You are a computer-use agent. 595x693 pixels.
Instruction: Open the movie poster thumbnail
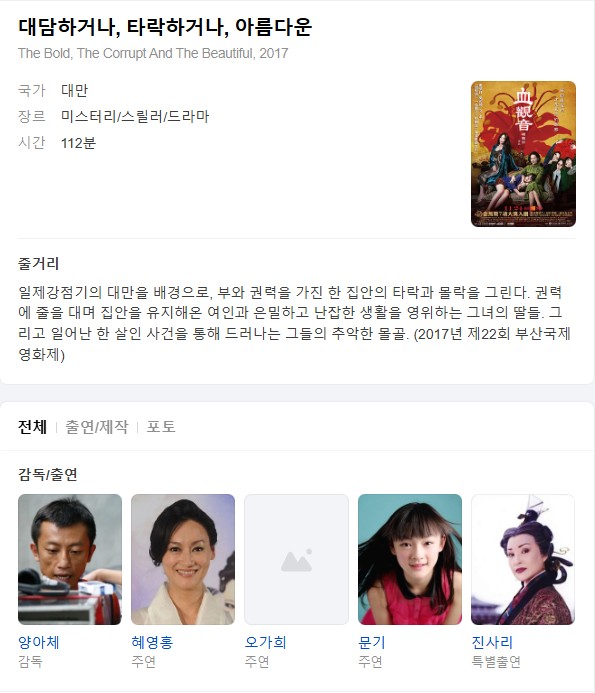click(523, 154)
